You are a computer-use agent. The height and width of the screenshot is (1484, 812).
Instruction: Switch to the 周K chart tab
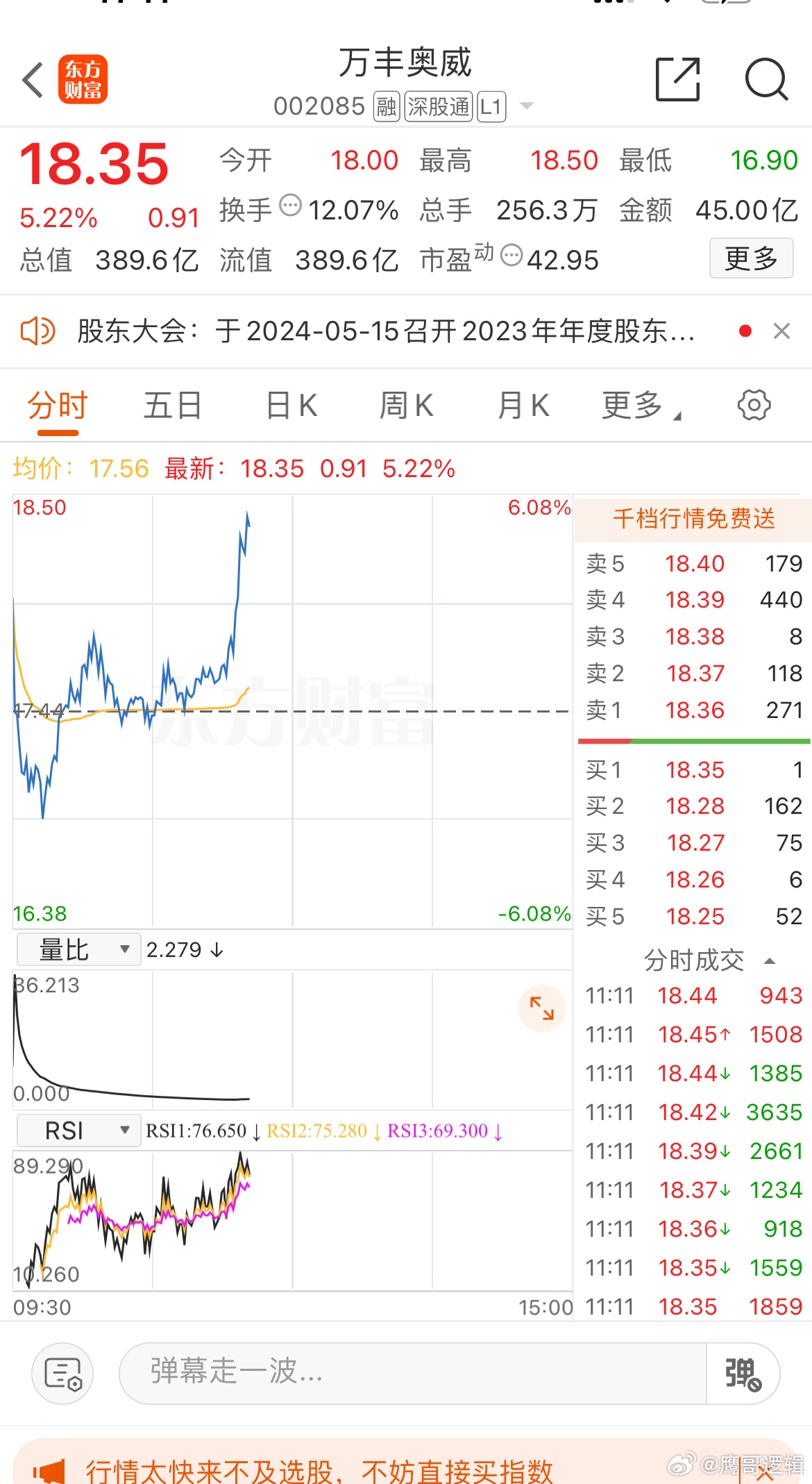coord(407,405)
